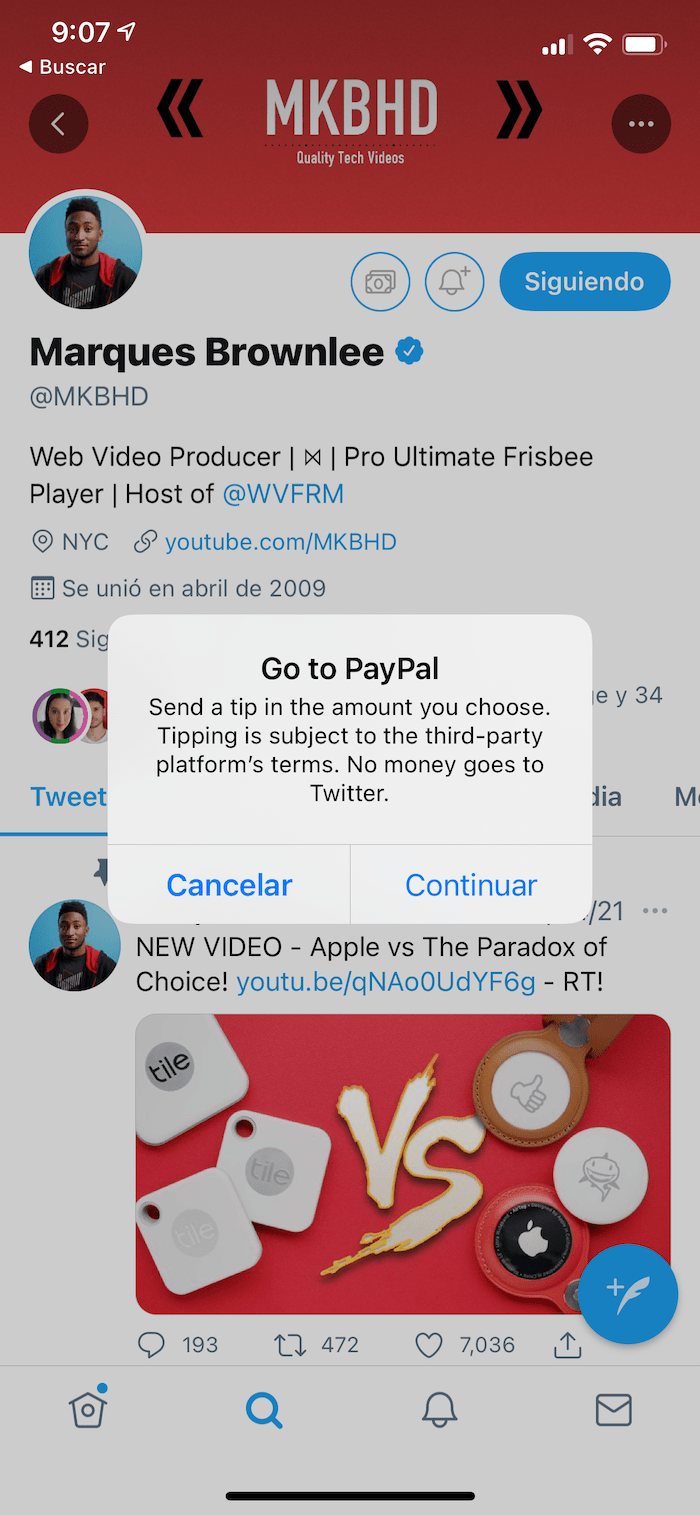Open youtube.com/MKBHD link
Viewport: 700px width, 1515px height.
[280, 542]
